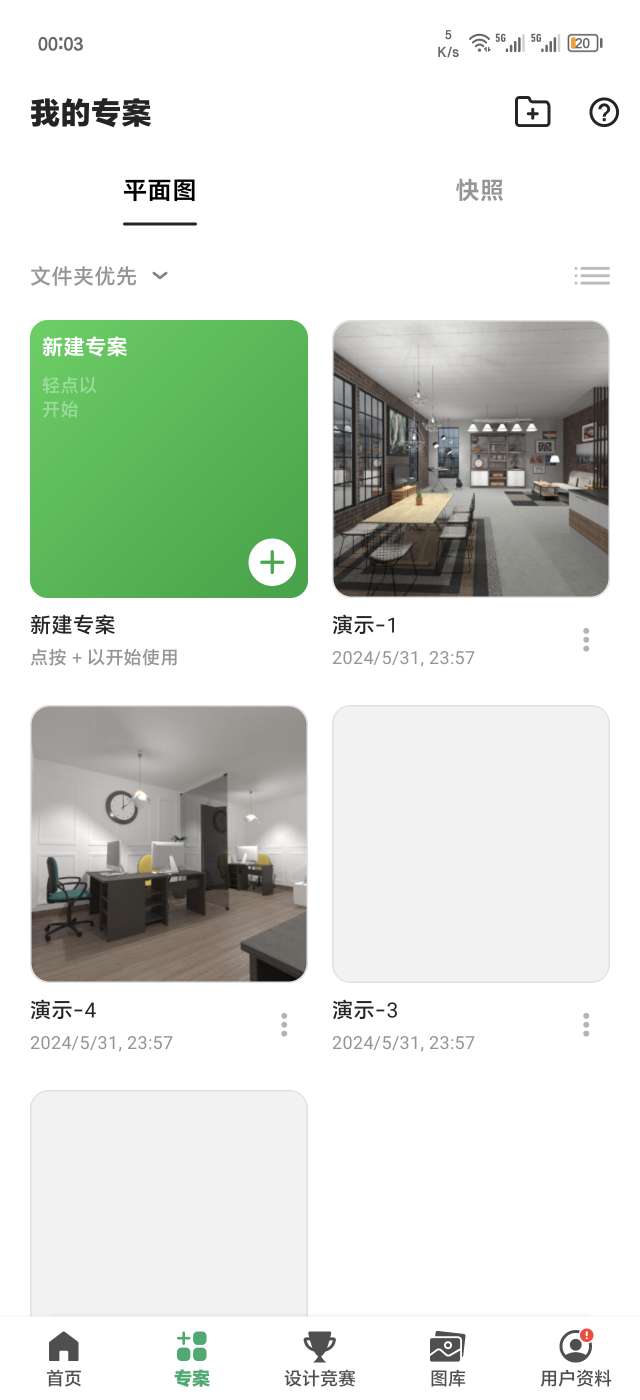The image size is (640, 1400).
Task: Create a new folder
Action: point(532,112)
